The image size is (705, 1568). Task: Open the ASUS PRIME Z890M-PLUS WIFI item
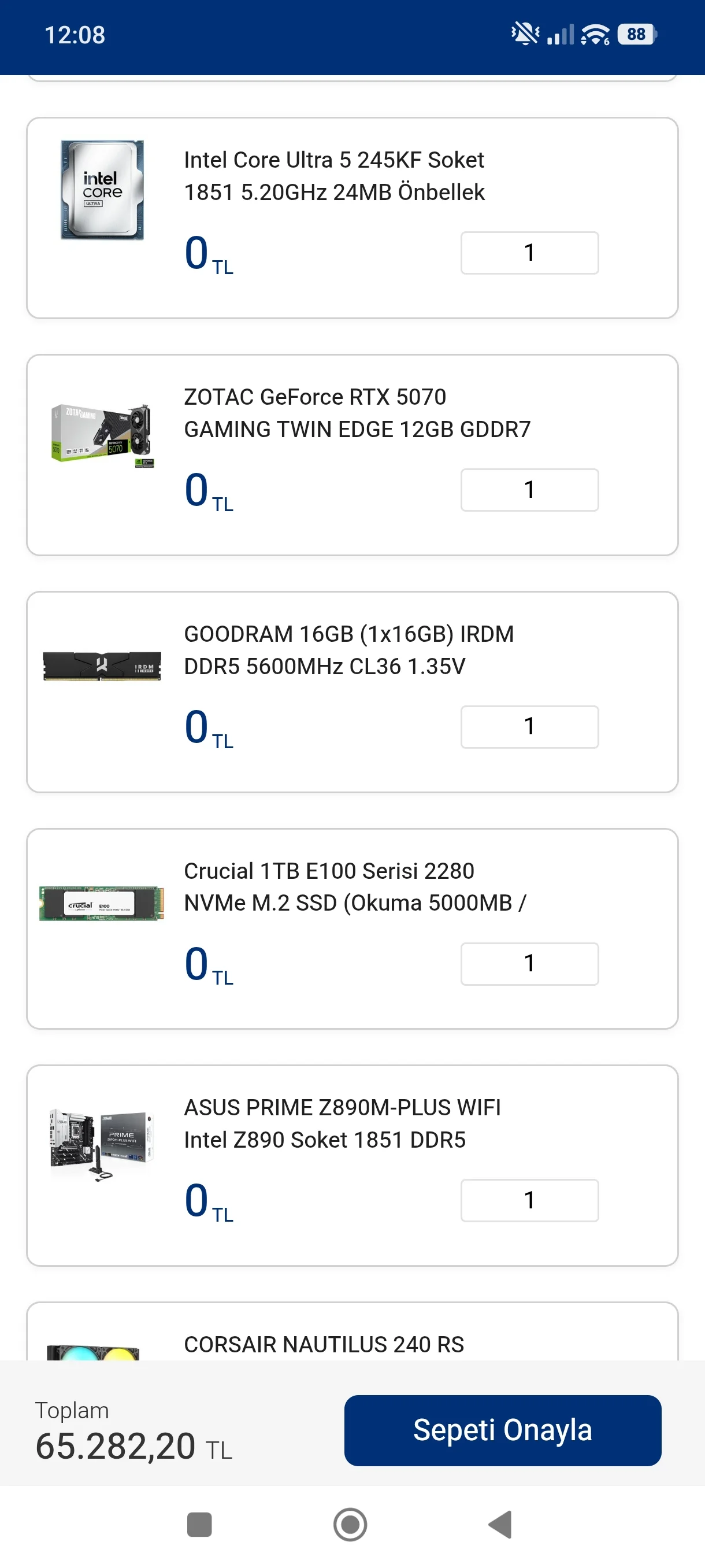[x=342, y=1123]
